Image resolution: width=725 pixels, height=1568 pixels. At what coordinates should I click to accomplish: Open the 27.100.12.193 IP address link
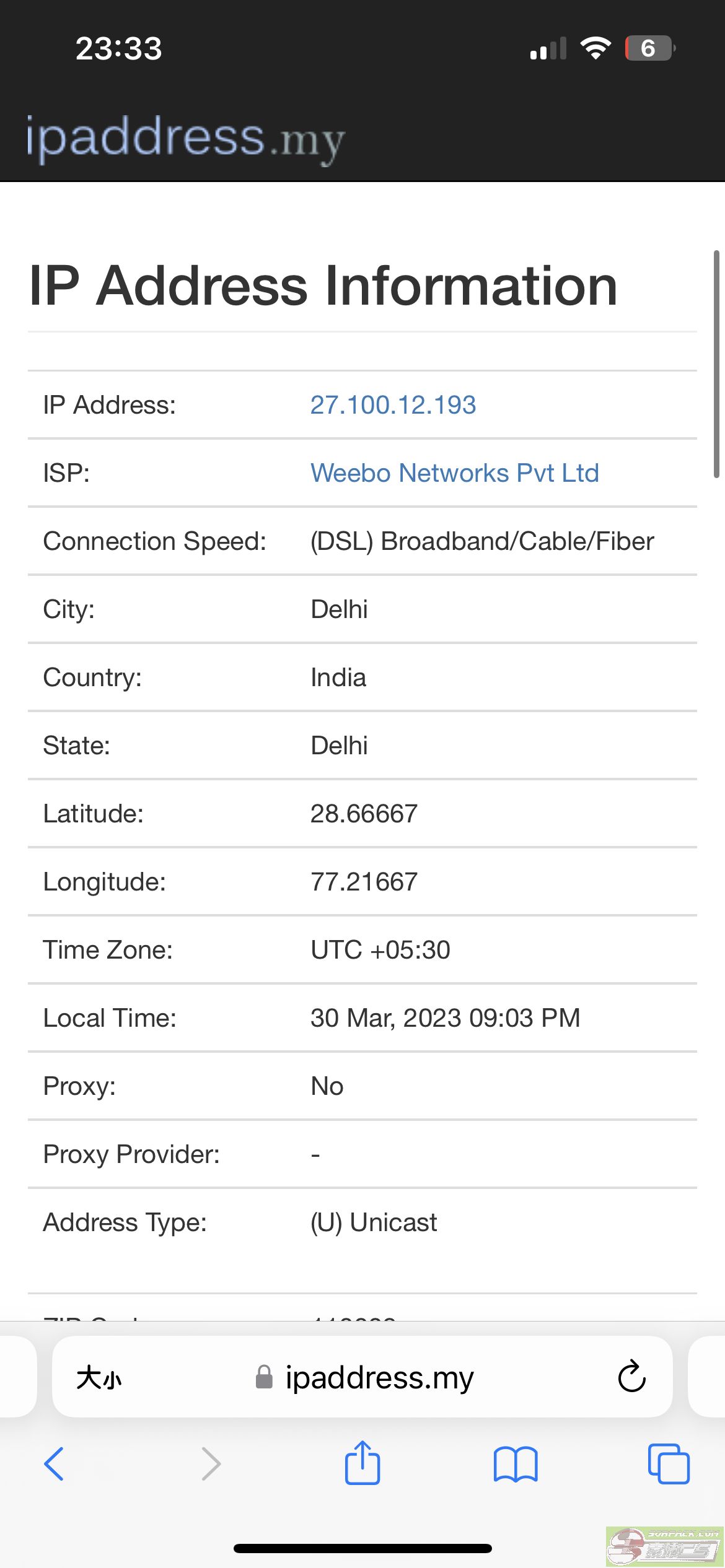(x=393, y=405)
